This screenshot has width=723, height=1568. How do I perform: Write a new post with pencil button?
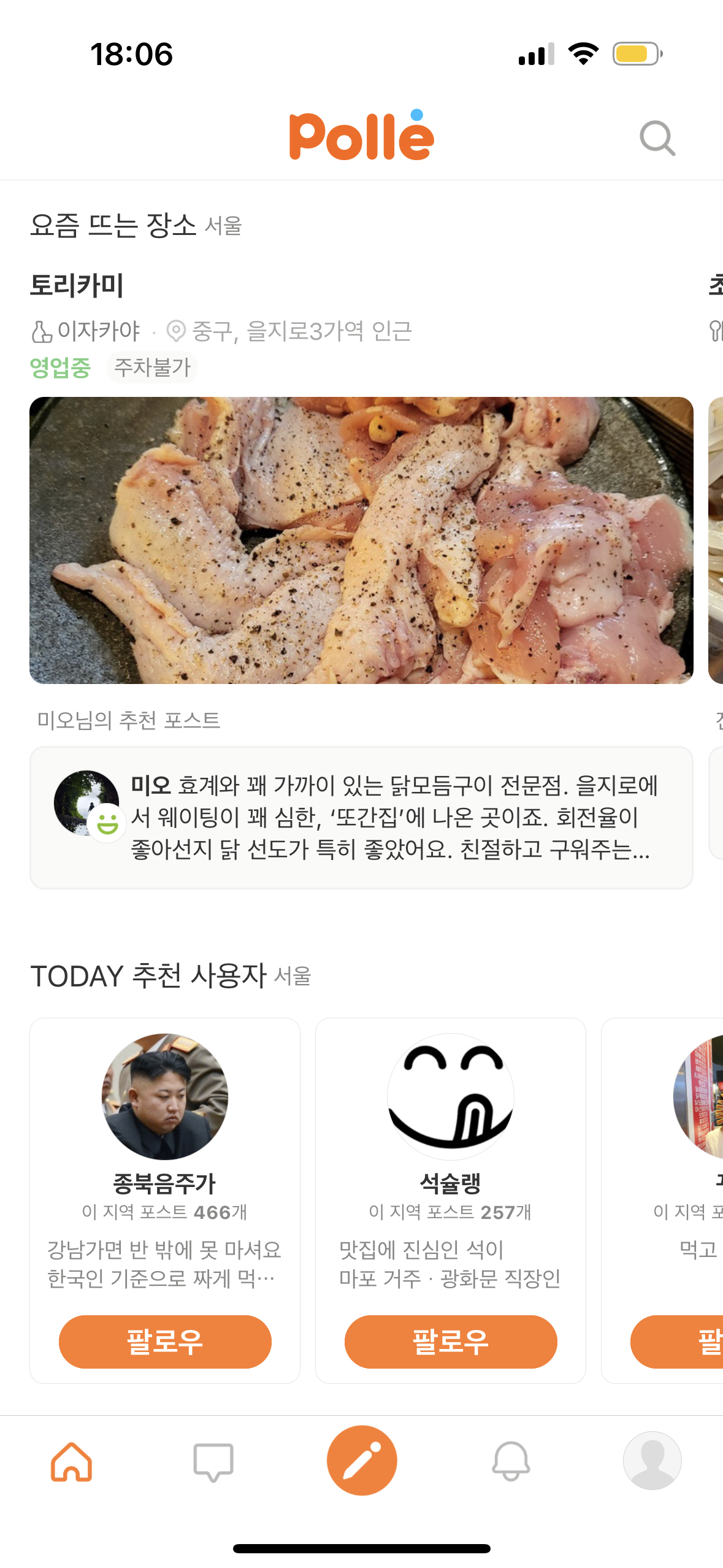[362, 1461]
